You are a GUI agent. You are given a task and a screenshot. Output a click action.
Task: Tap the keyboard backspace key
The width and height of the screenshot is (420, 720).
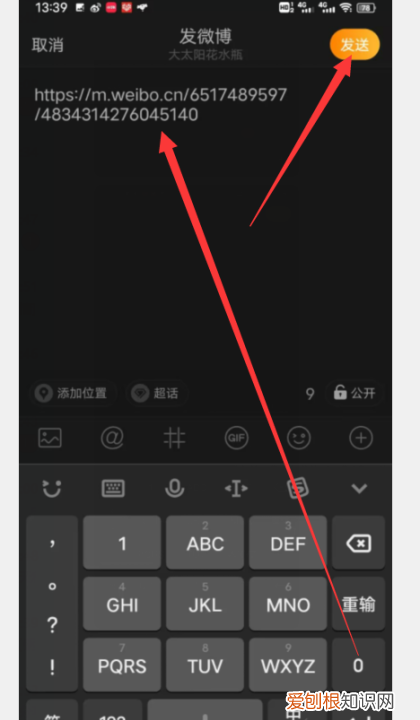[358, 544]
